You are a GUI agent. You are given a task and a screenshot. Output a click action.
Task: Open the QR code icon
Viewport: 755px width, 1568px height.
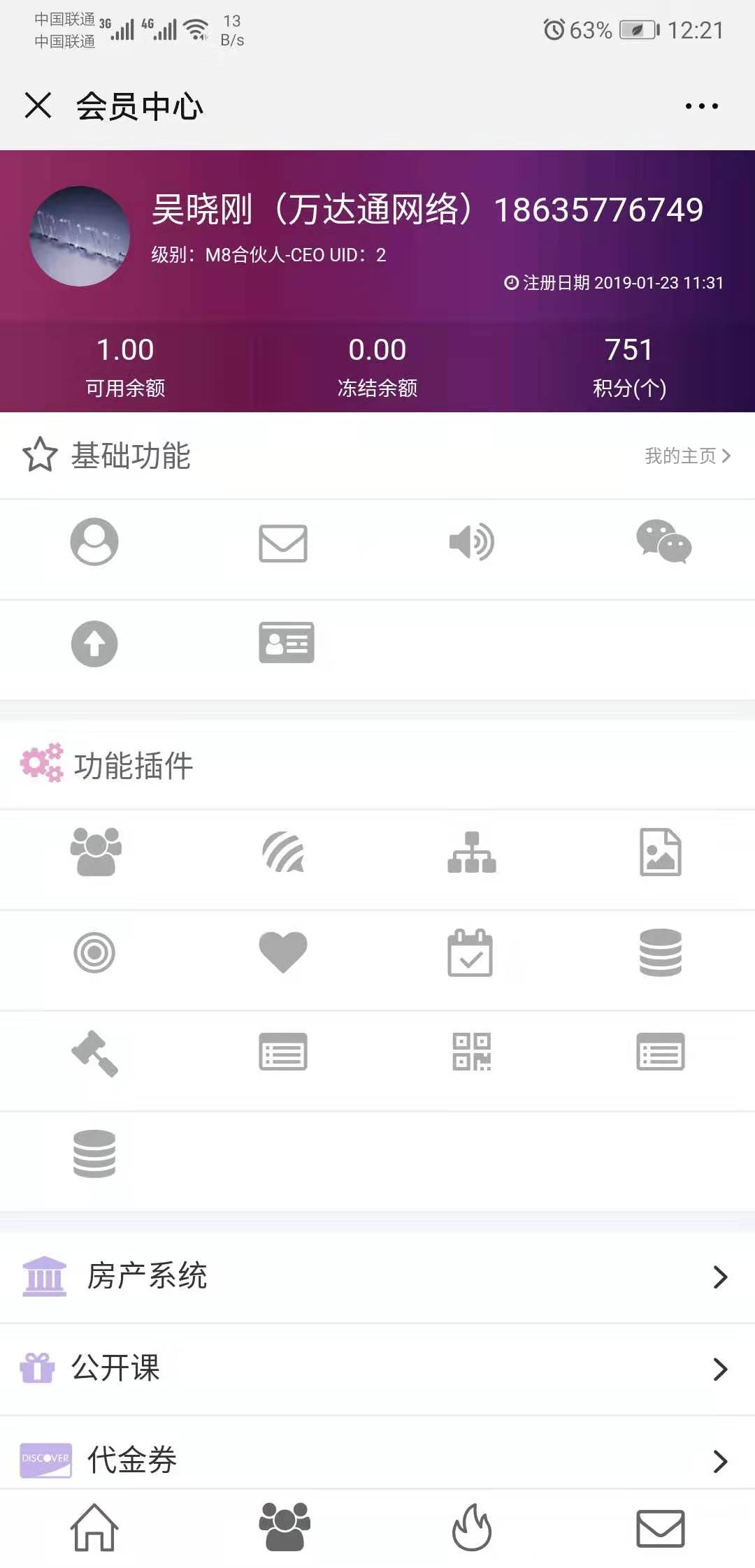pos(471,1052)
